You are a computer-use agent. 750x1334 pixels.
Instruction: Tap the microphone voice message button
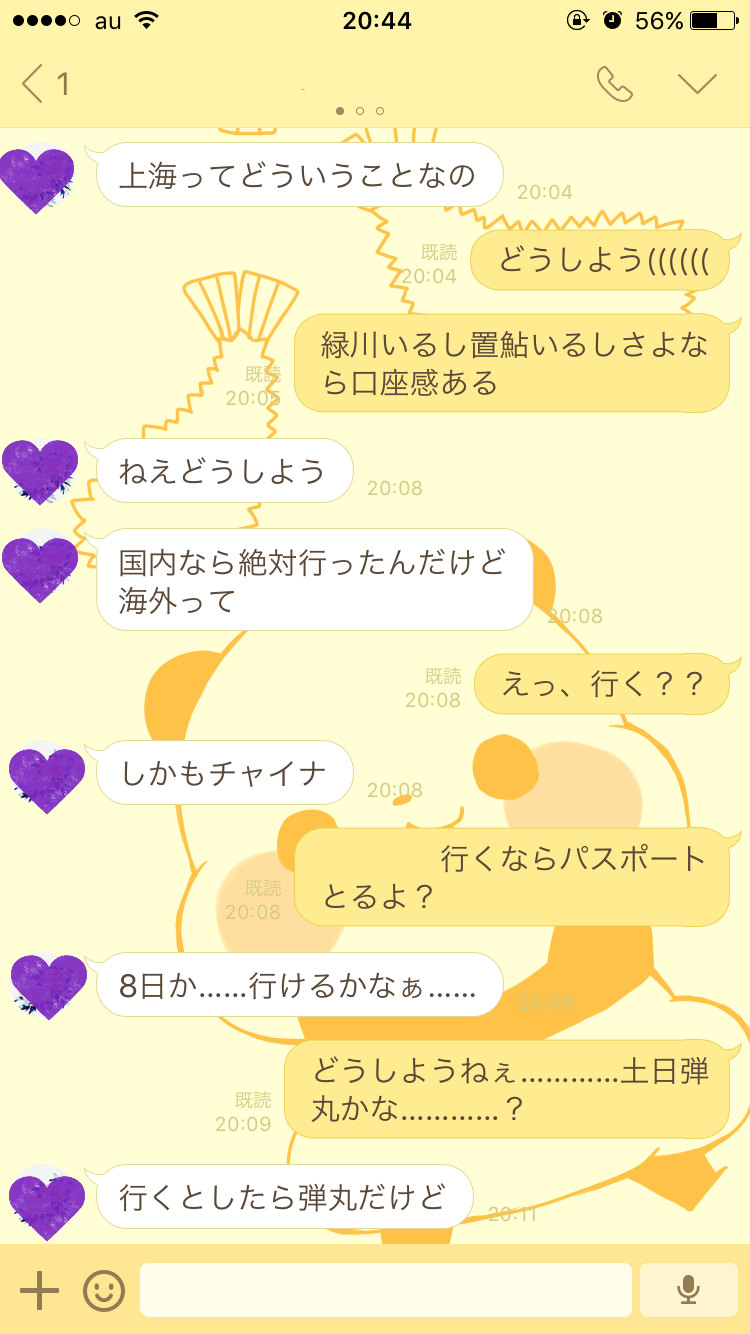pos(688,1290)
